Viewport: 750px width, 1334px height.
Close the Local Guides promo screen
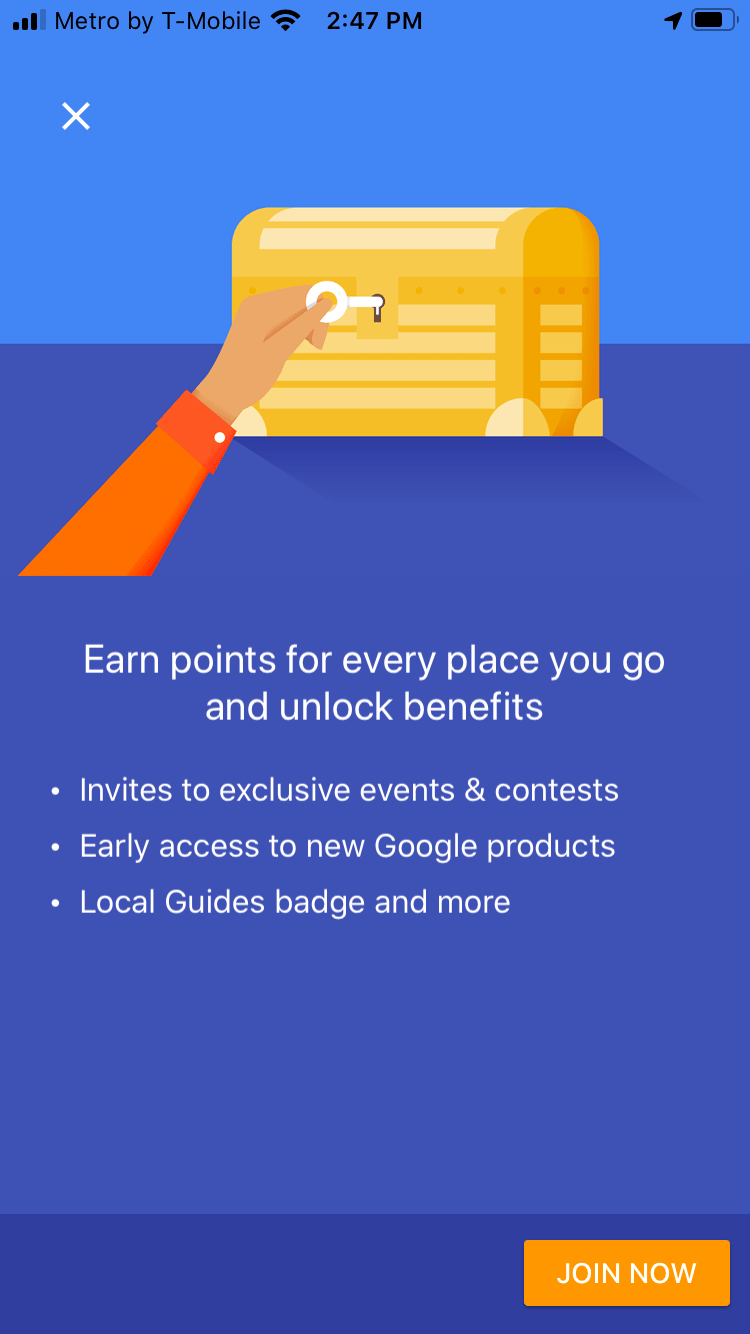click(76, 117)
